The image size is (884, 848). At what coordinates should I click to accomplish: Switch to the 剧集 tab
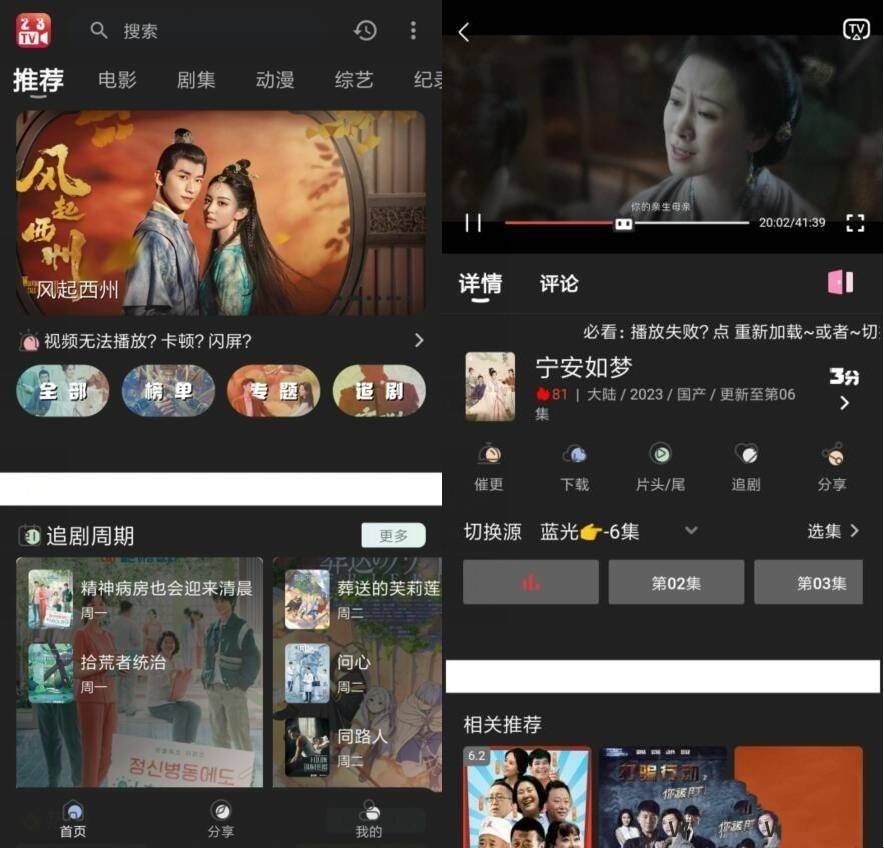pyautogui.click(x=196, y=80)
